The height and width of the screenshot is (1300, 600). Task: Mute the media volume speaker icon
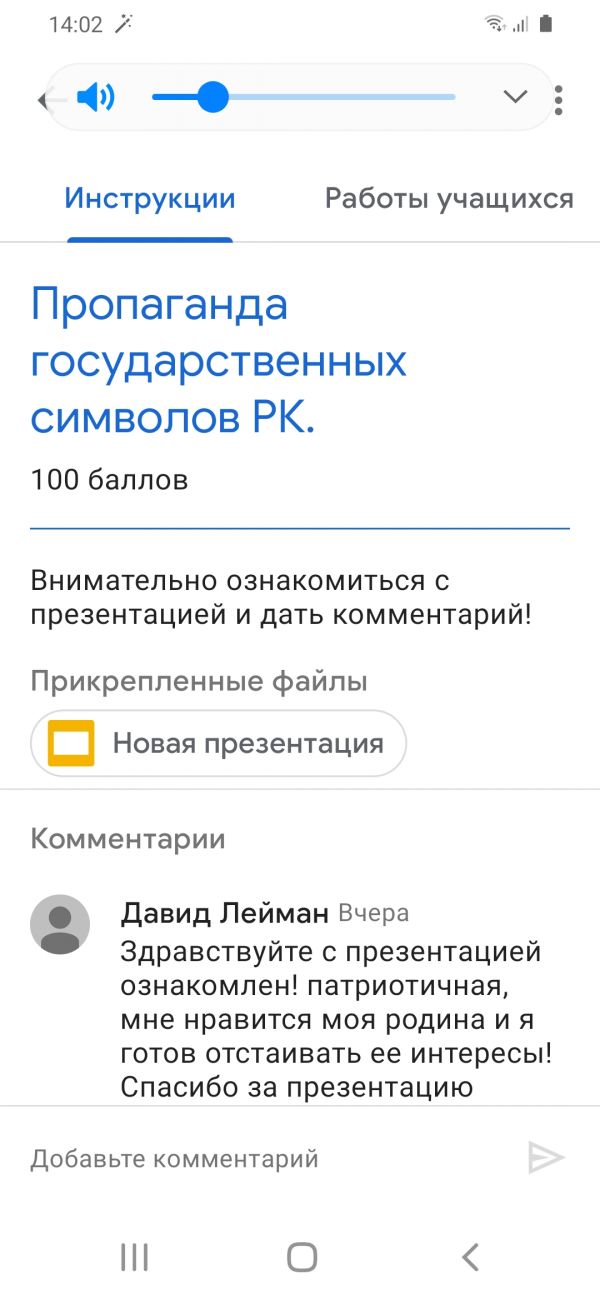(96, 97)
